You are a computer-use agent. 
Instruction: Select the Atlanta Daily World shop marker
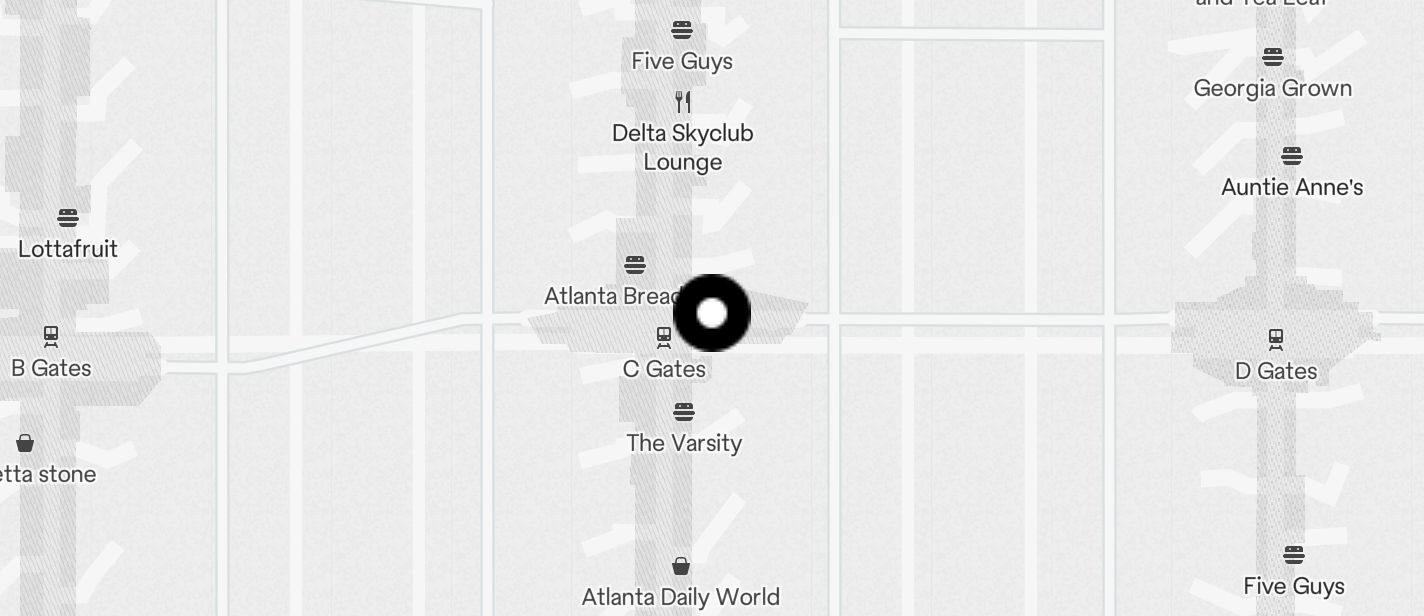point(681,567)
